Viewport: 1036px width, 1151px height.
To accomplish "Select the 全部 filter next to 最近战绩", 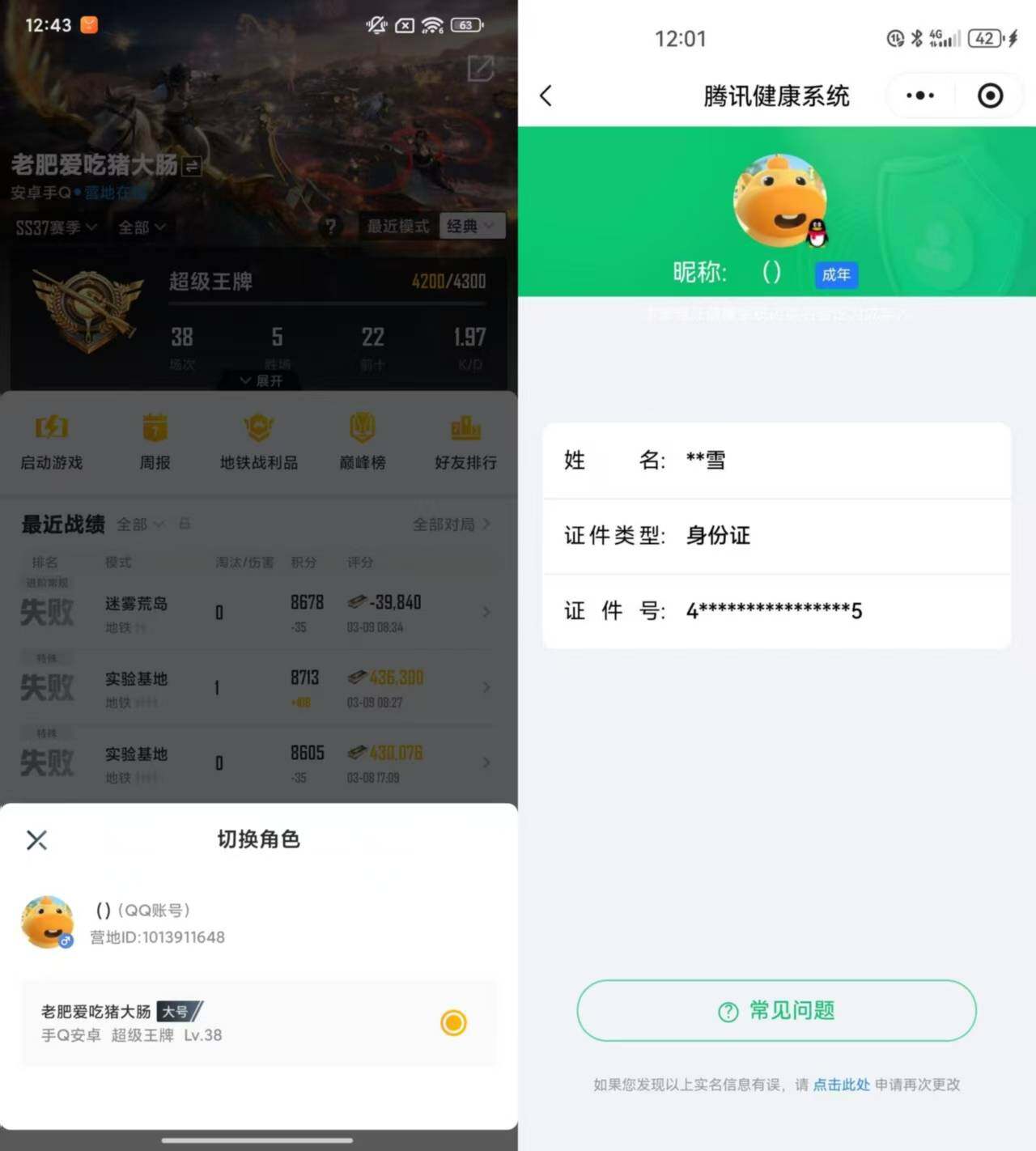I will pos(138,525).
